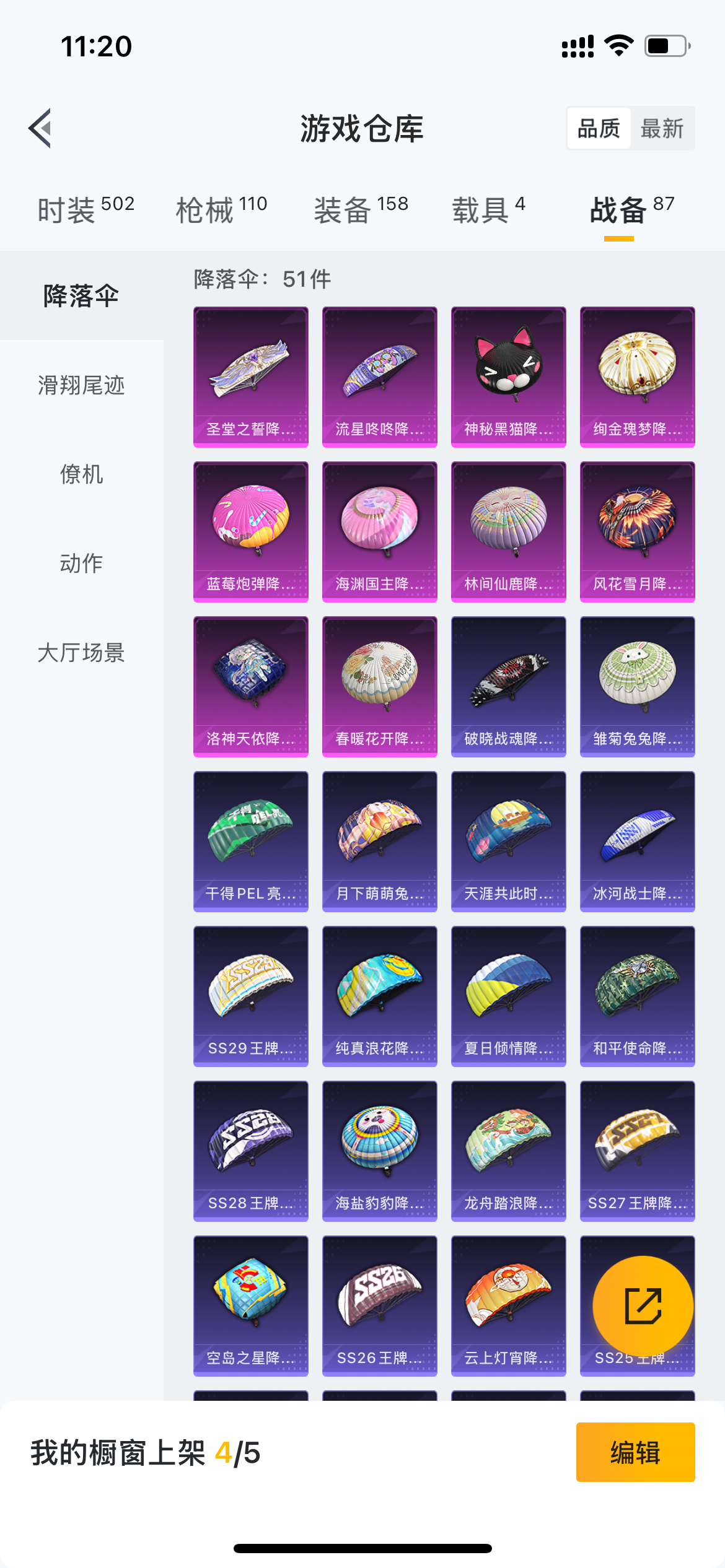Screen dimensions: 725x1568
Task: Open the SS29王牌 parachute
Action: point(251,996)
